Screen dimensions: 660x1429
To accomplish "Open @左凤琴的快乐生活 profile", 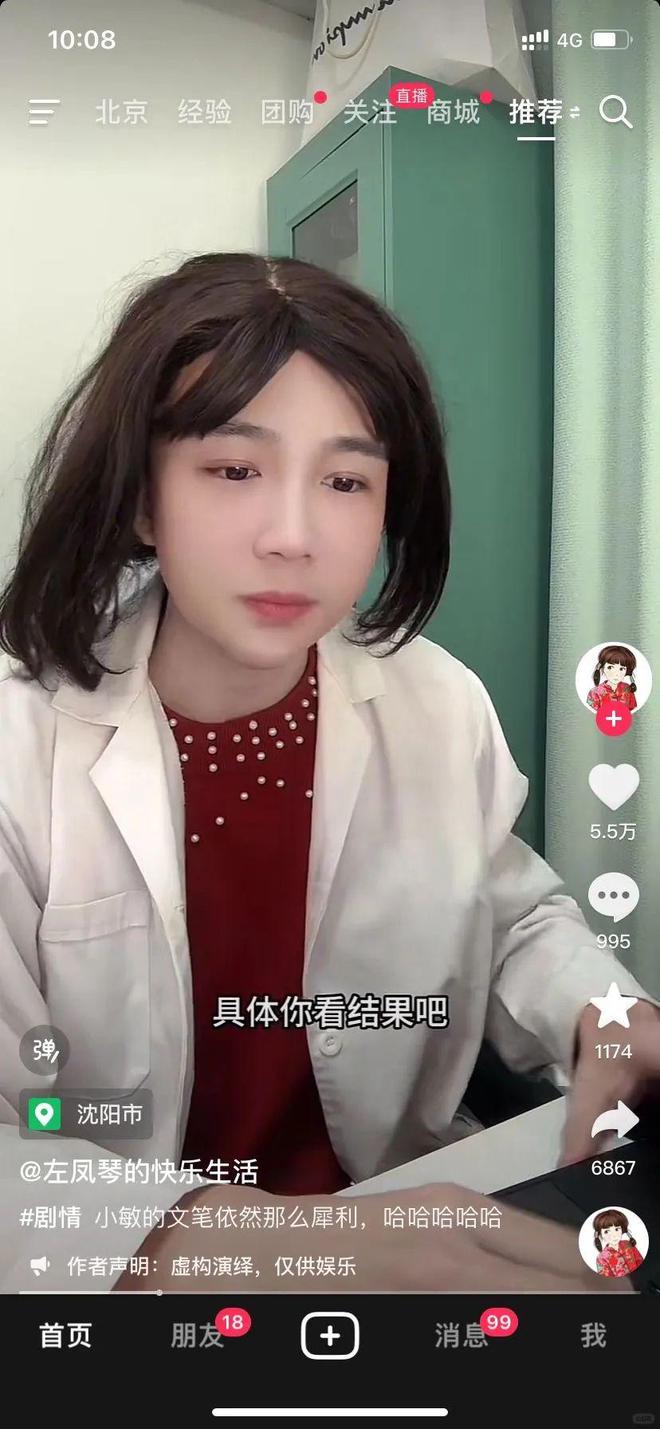I will (x=139, y=1171).
